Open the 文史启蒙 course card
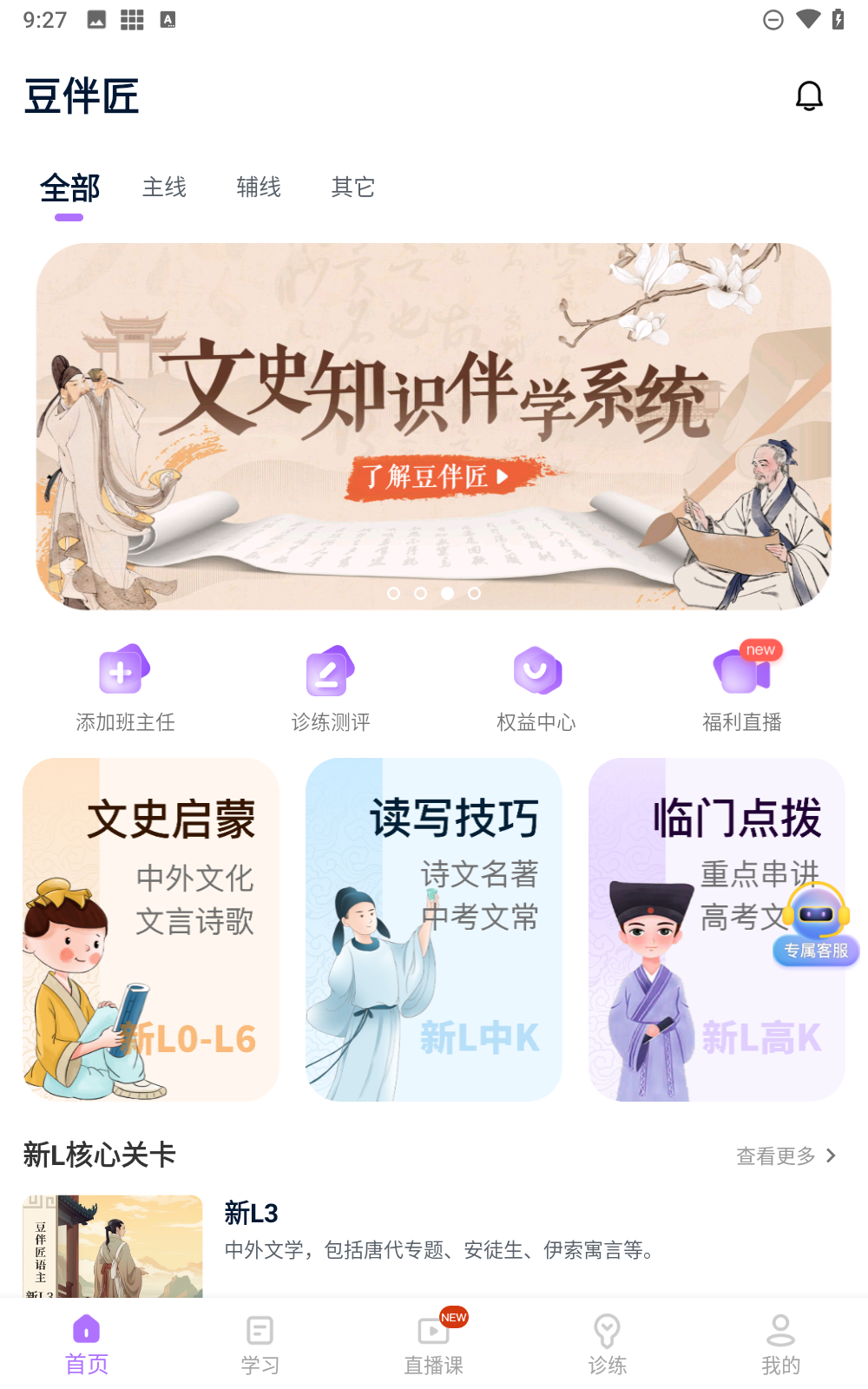This screenshot has width=868, height=1389. pyautogui.click(x=151, y=929)
